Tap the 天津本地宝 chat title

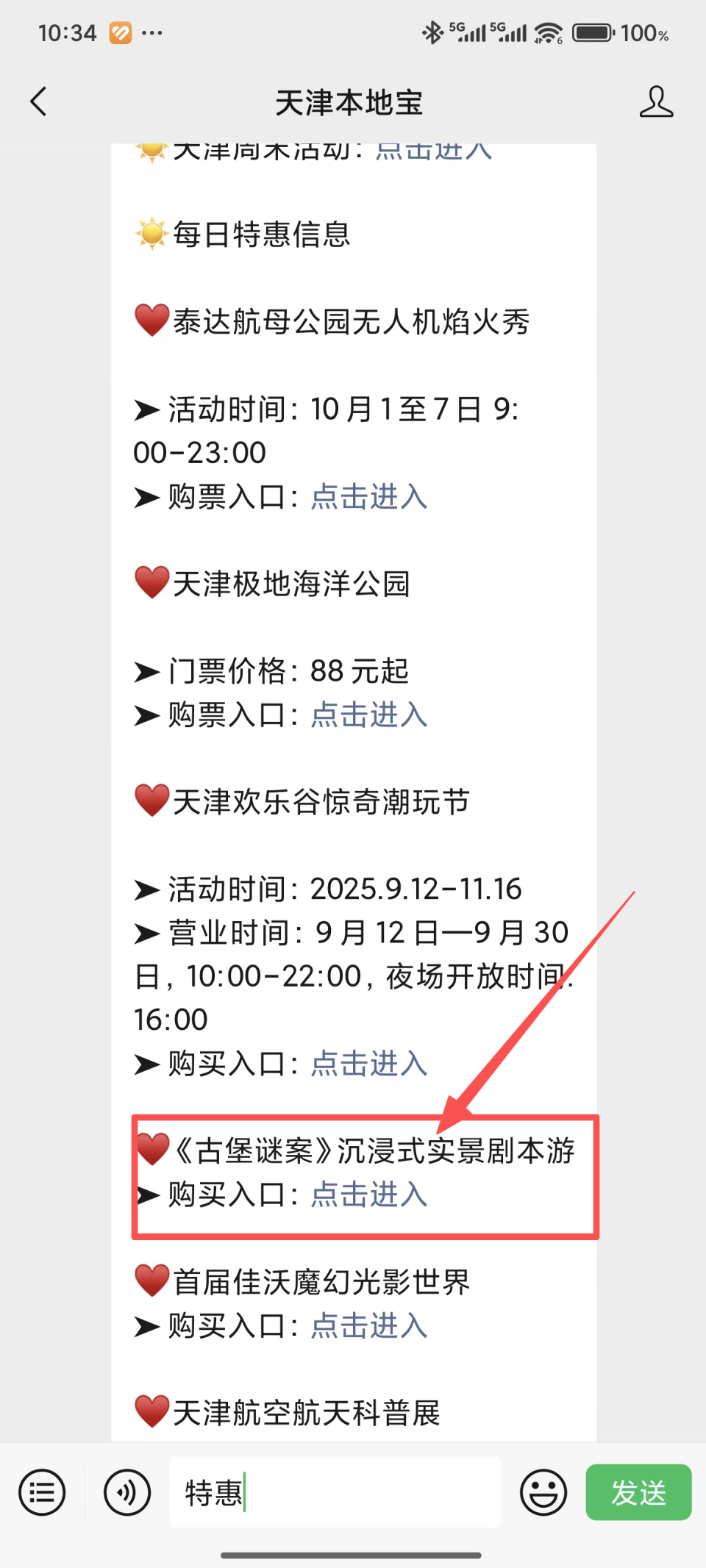(349, 103)
